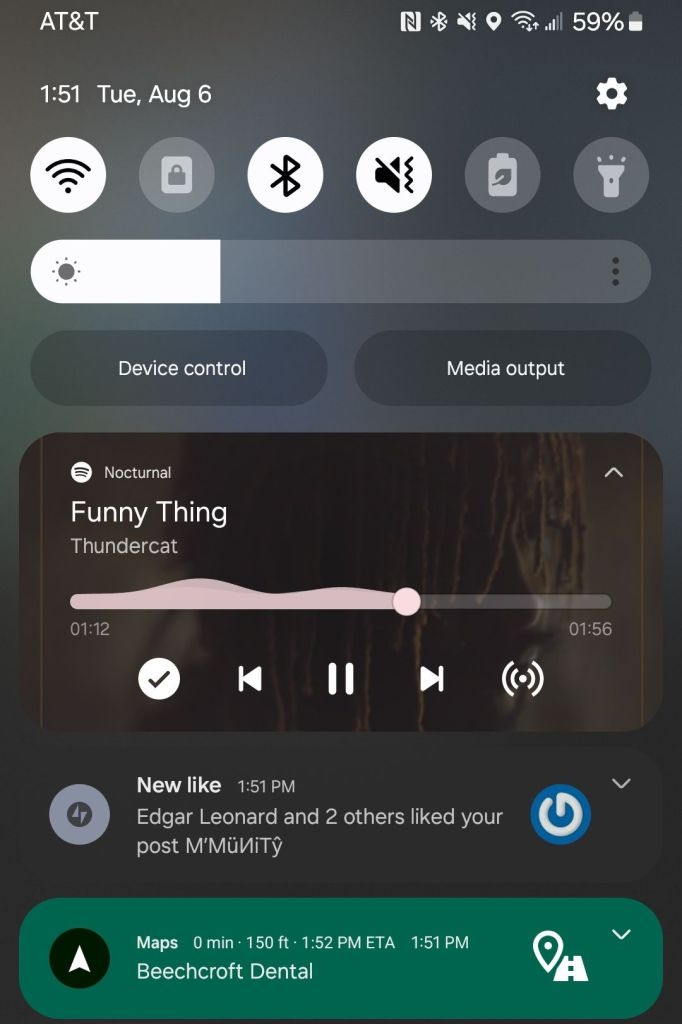Turn on the flashlight

(611, 176)
